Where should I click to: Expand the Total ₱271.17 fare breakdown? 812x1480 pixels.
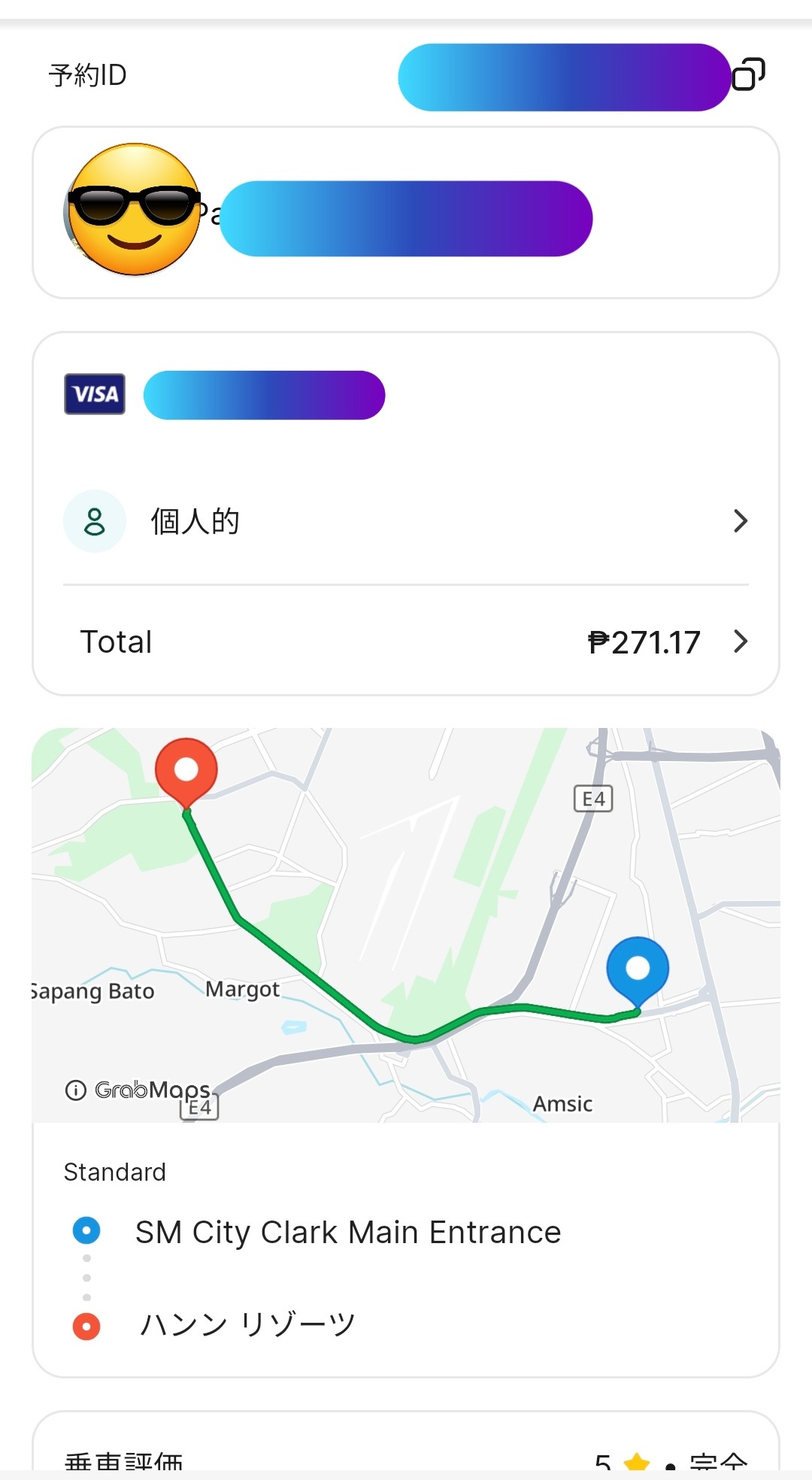[406, 641]
